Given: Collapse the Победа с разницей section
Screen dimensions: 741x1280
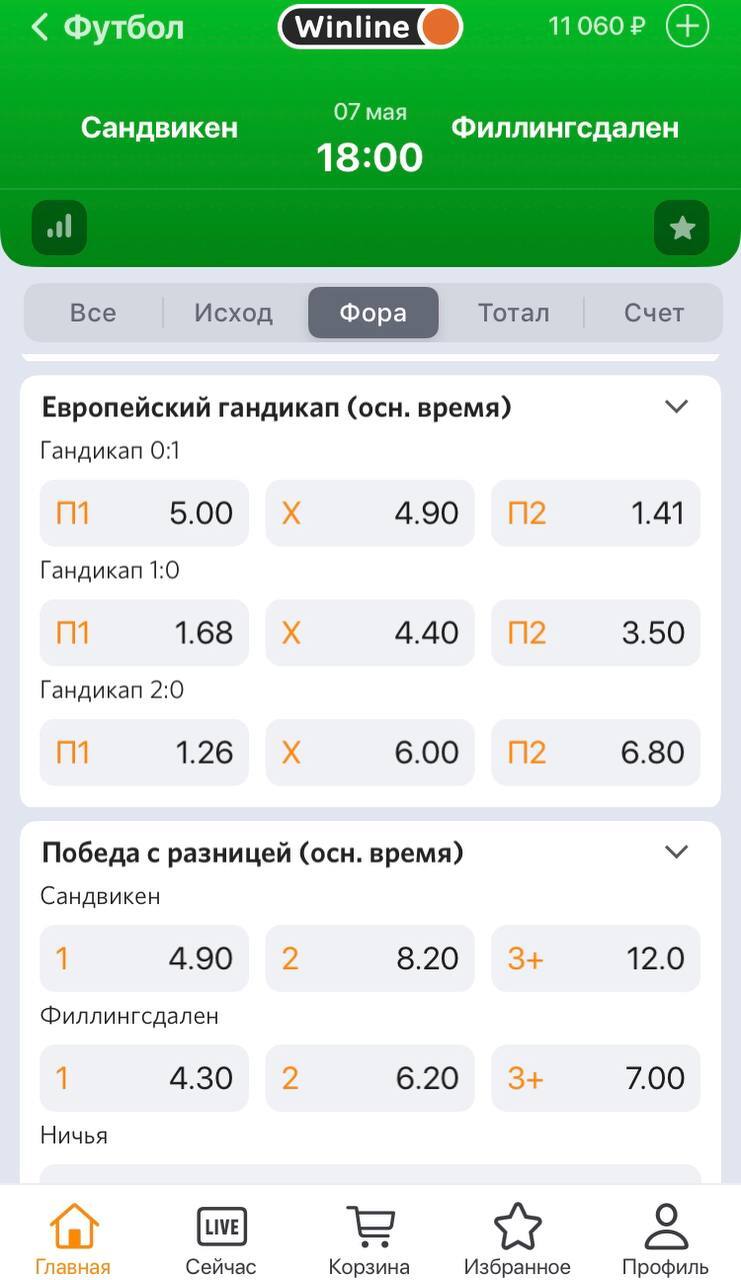Looking at the screenshot, I should pos(677,852).
